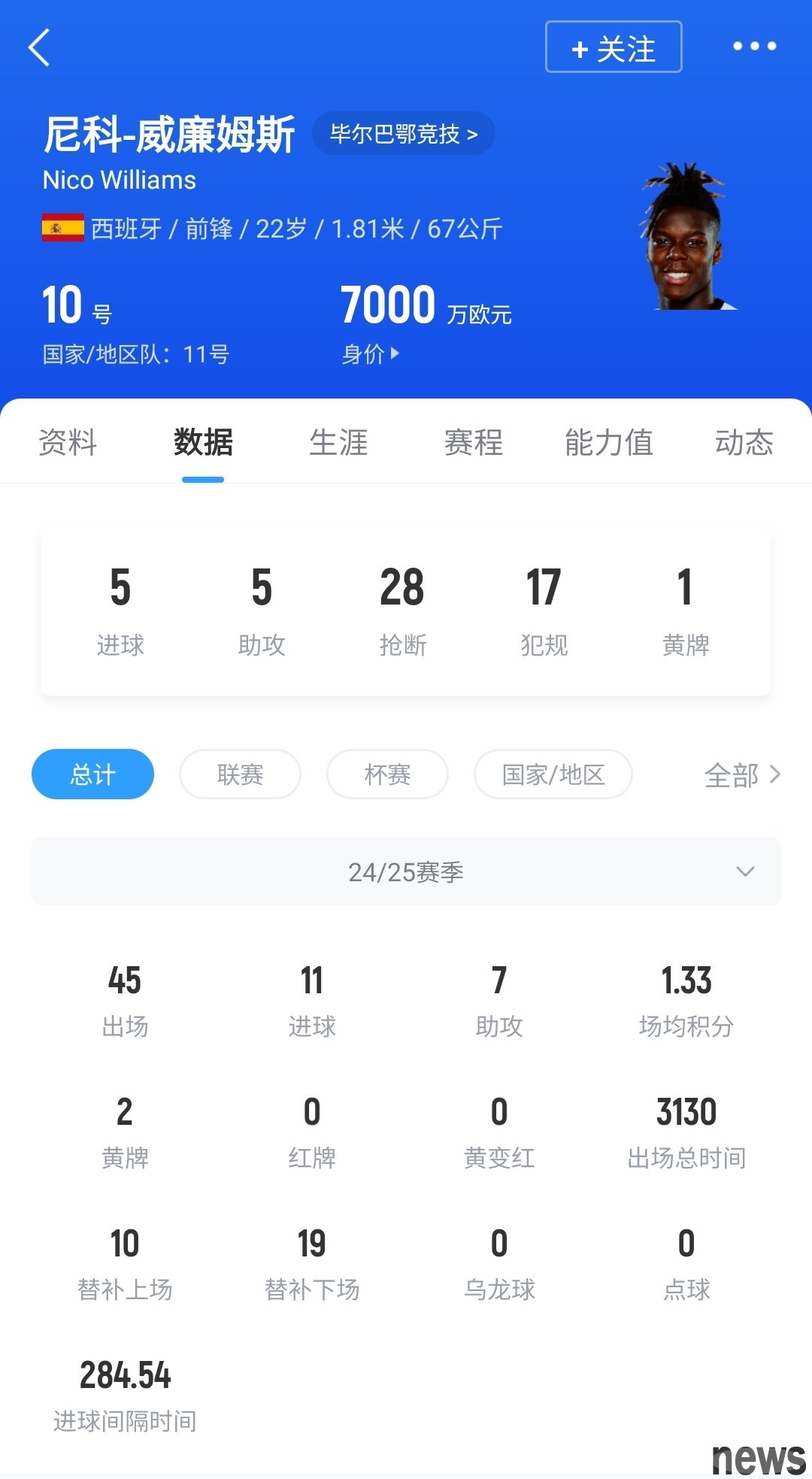The width and height of the screenshot is (812, 1479).
Task: View 身价 market value details
Action: click(x=371, y=353)
